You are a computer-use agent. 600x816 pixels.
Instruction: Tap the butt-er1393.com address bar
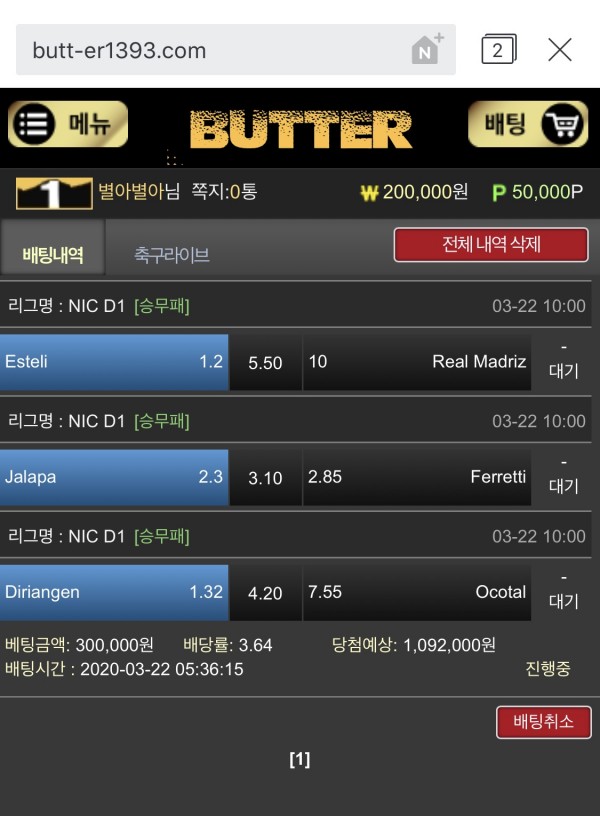[x=210, y=50]
